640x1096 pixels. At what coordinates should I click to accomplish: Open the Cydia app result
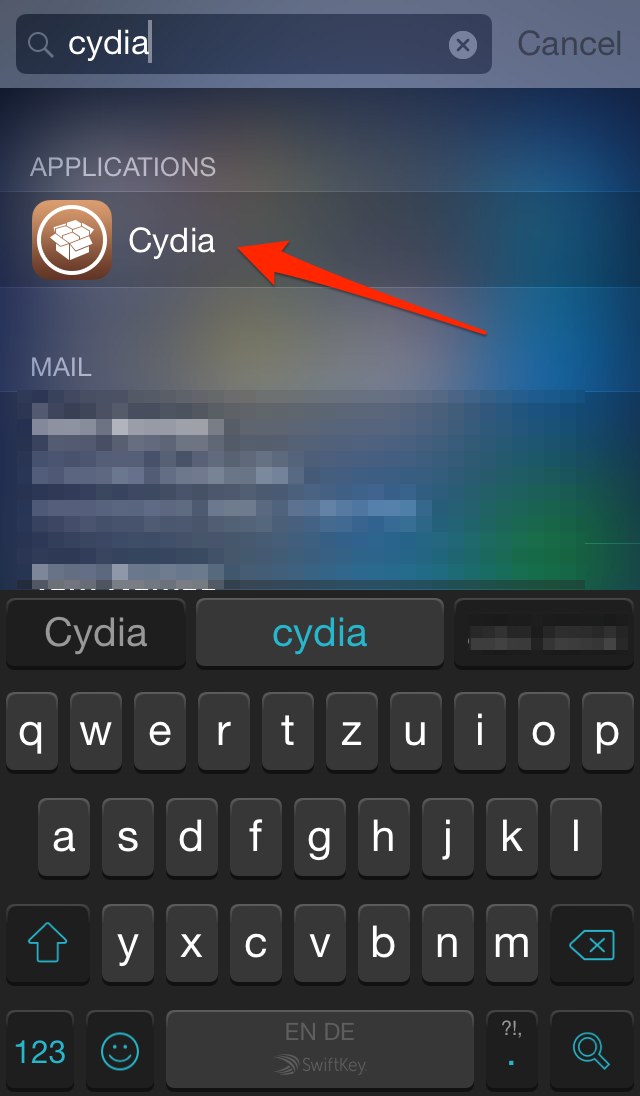[x=320, y=240]
